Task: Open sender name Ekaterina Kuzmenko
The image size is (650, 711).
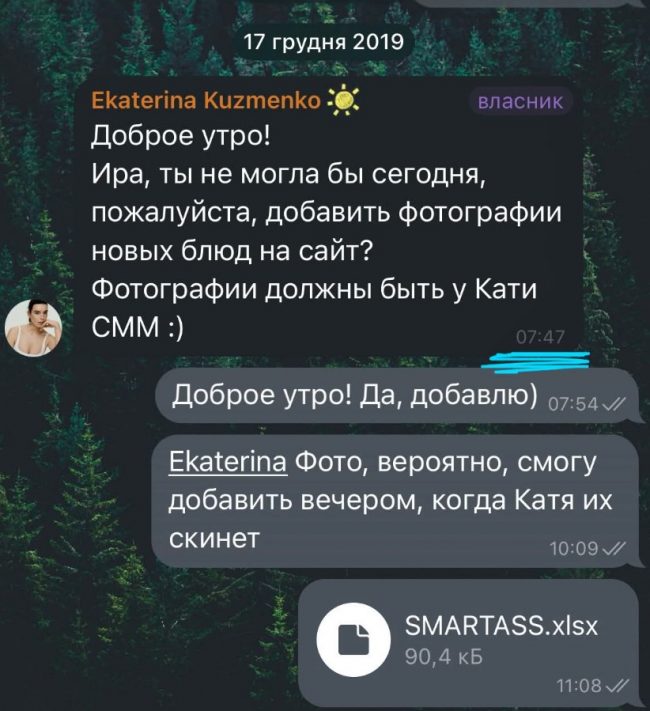Action: click(206, 100)
